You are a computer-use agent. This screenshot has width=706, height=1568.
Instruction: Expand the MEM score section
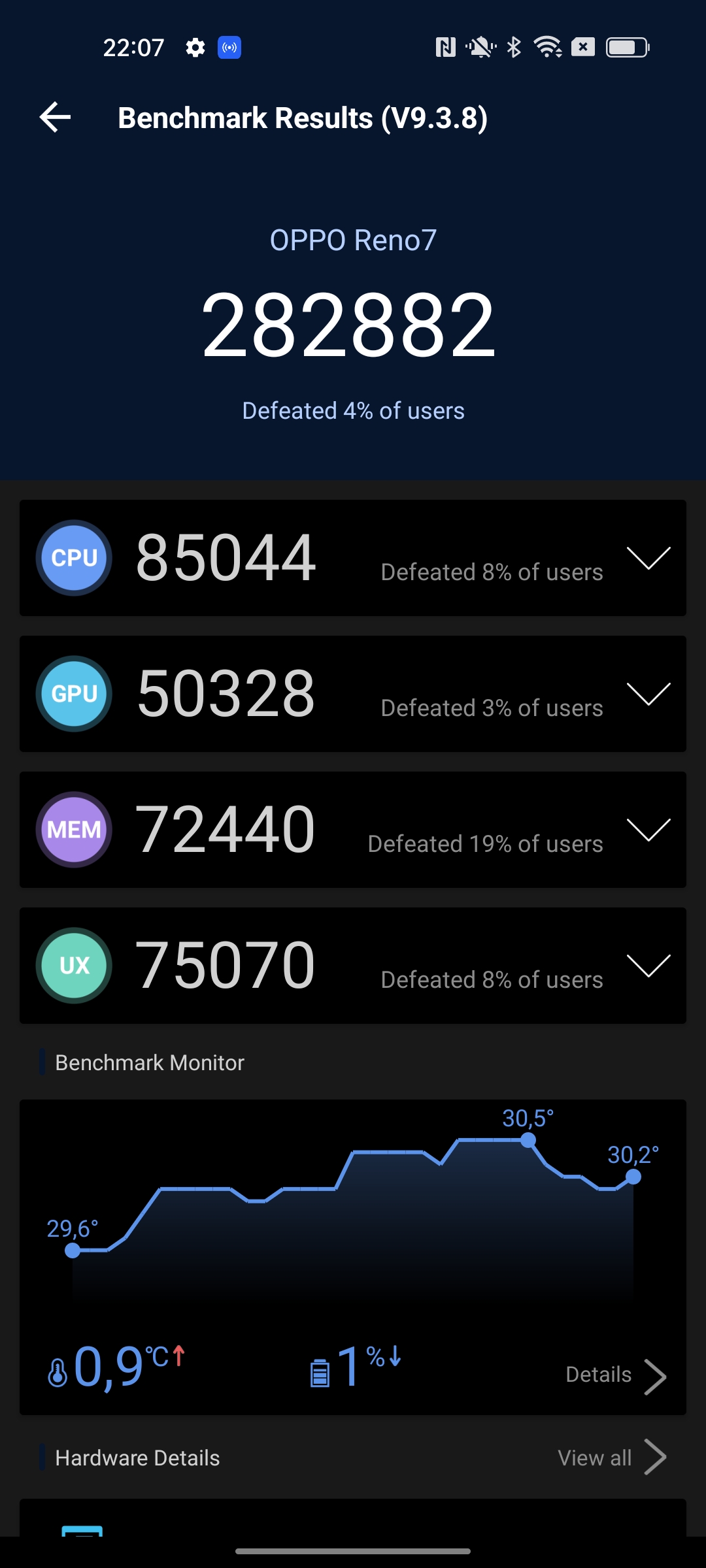(648, 830)
